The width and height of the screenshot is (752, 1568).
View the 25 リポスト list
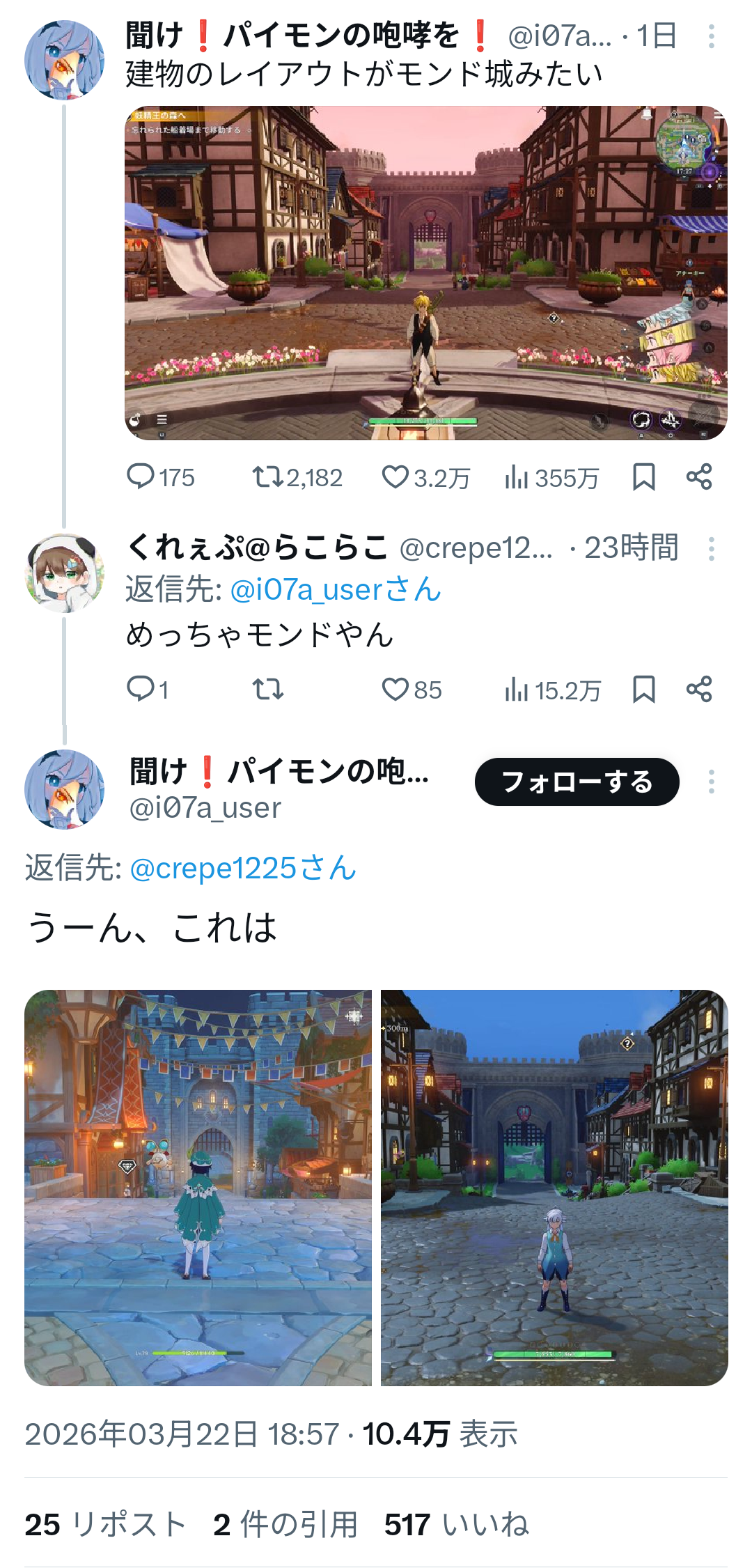coord(104,1524)
